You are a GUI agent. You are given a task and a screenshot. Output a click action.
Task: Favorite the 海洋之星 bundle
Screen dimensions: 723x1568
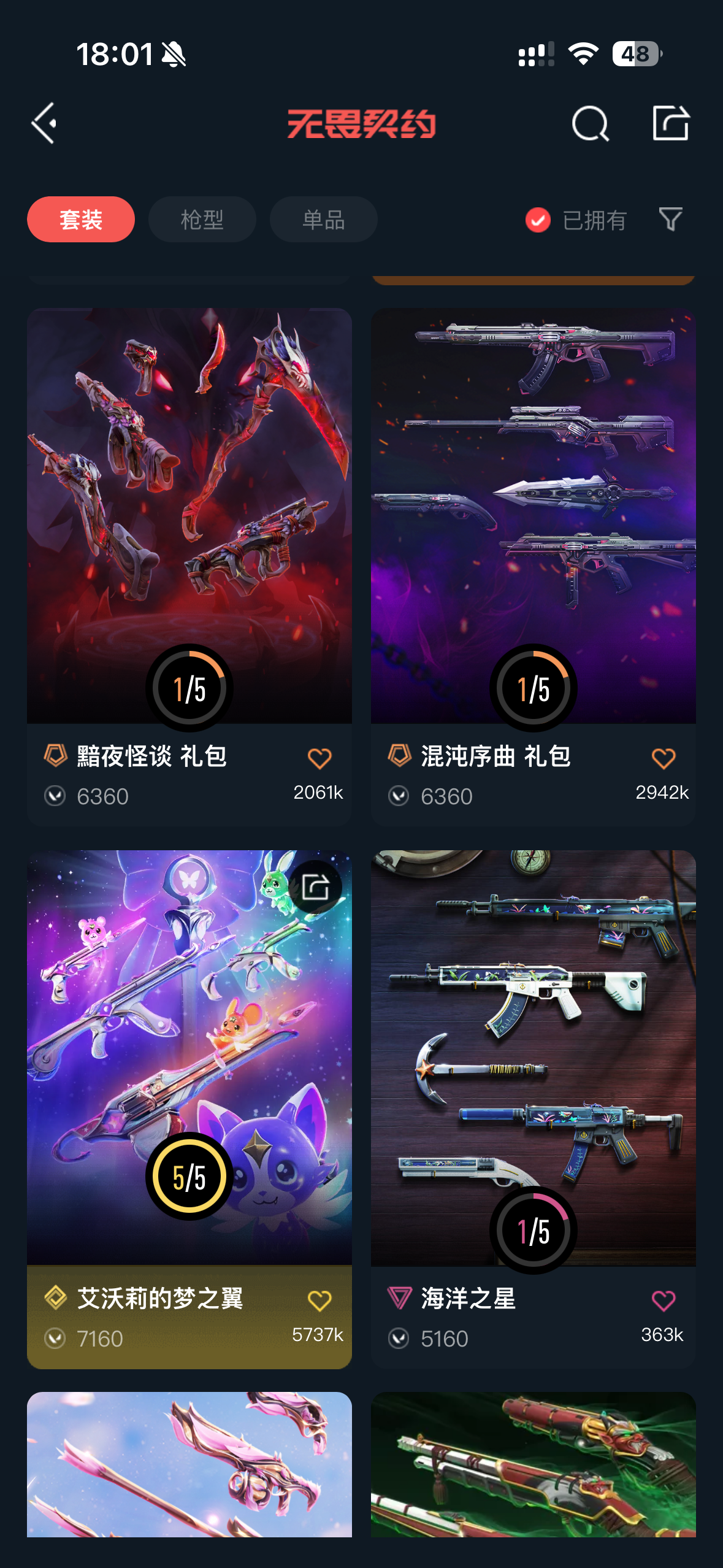(664, 1301)
